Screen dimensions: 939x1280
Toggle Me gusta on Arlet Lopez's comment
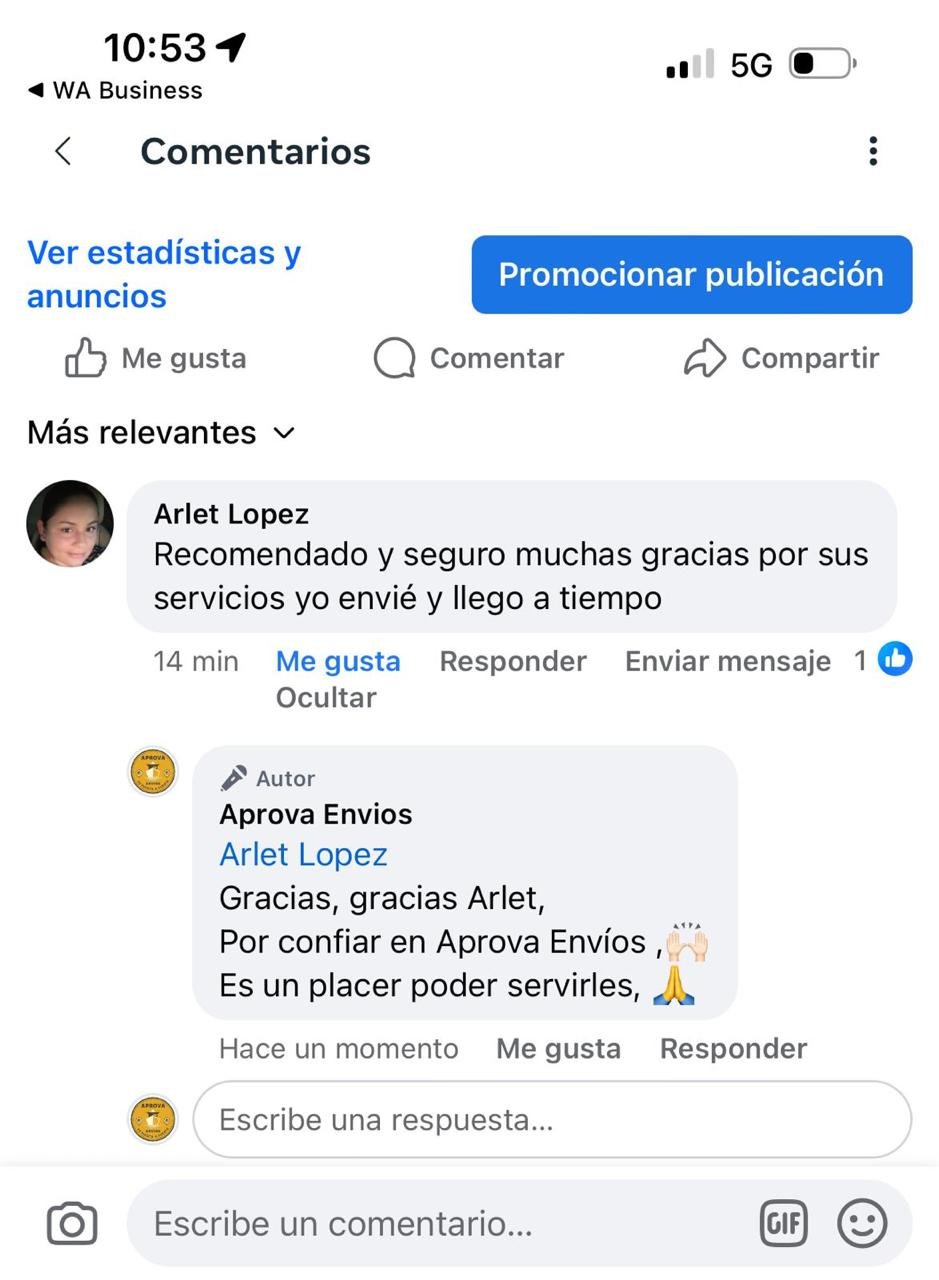(338, 661)
